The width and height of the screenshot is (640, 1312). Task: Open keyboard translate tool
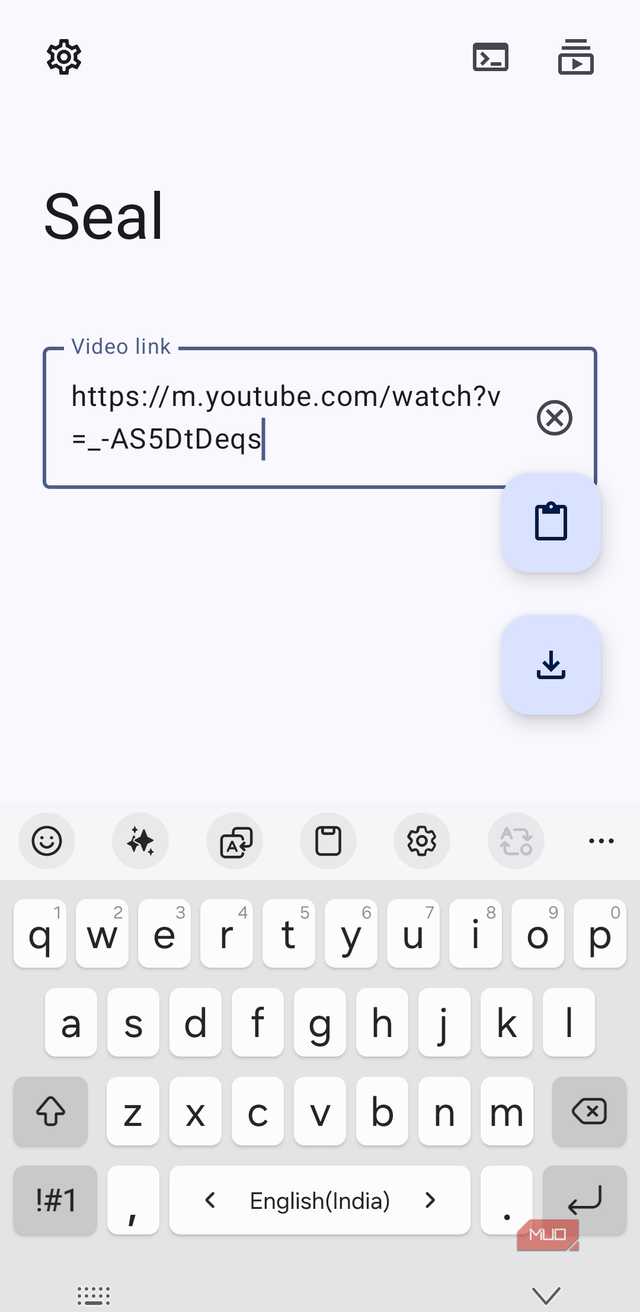(236, 841)
